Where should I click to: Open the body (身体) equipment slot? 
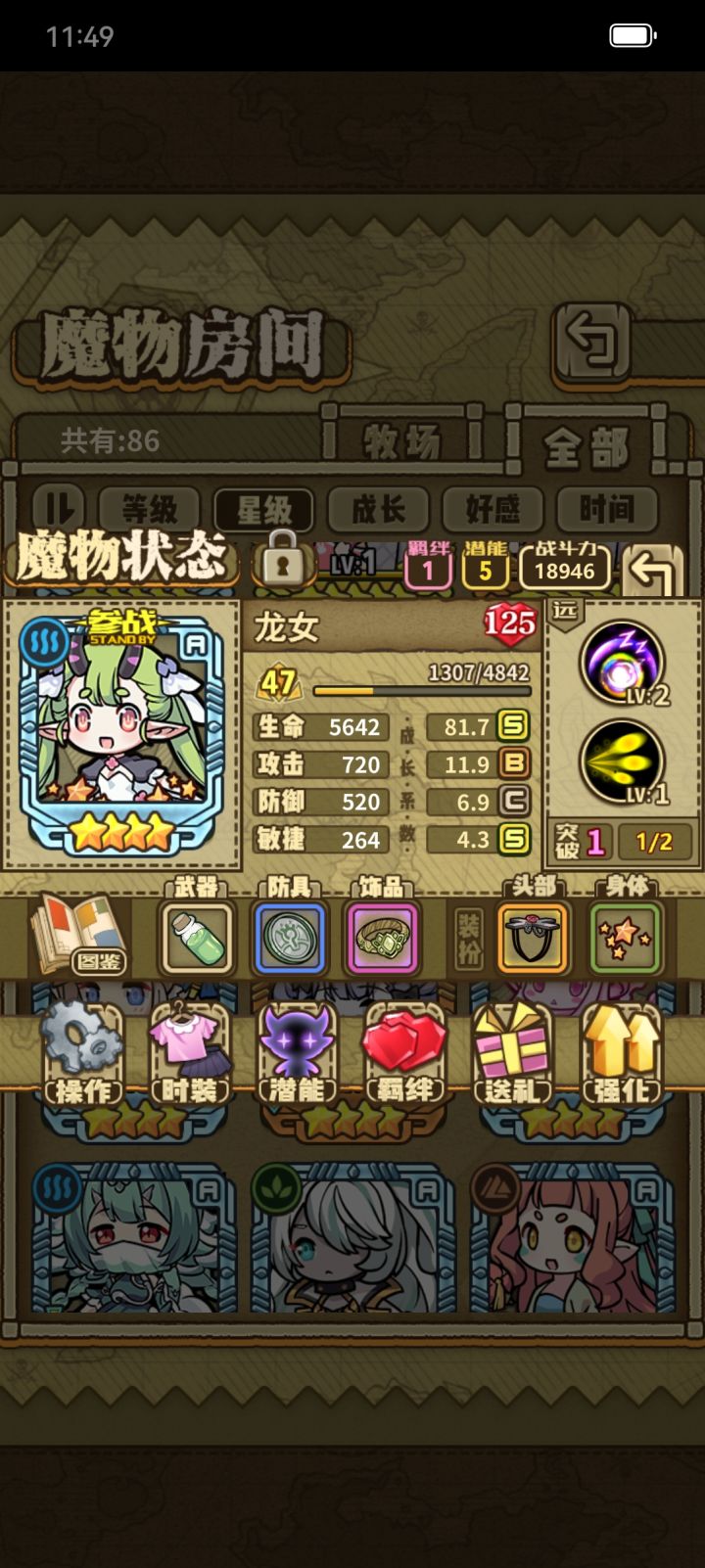click(x=624, y=937)
